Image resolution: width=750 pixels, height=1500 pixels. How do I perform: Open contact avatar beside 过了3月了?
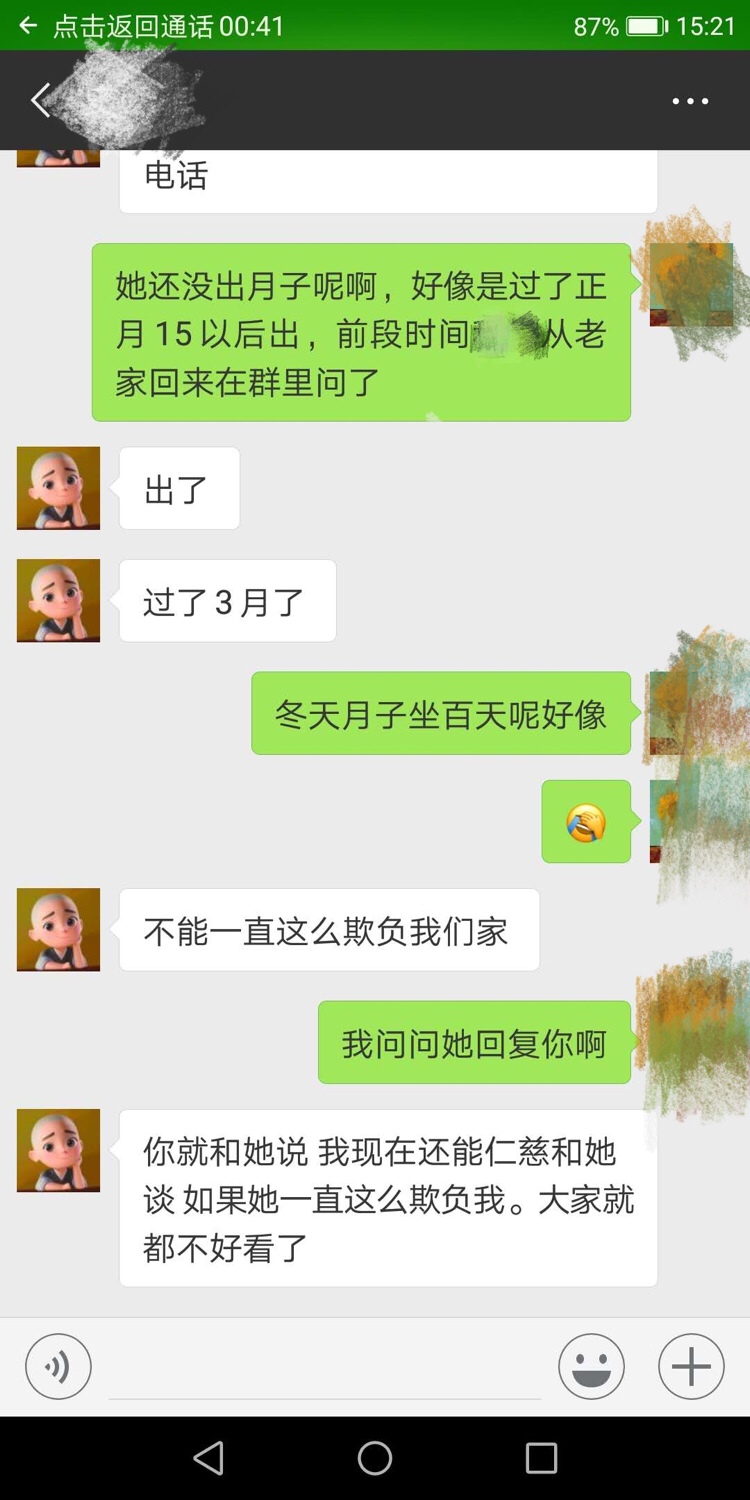coord(58,600)
